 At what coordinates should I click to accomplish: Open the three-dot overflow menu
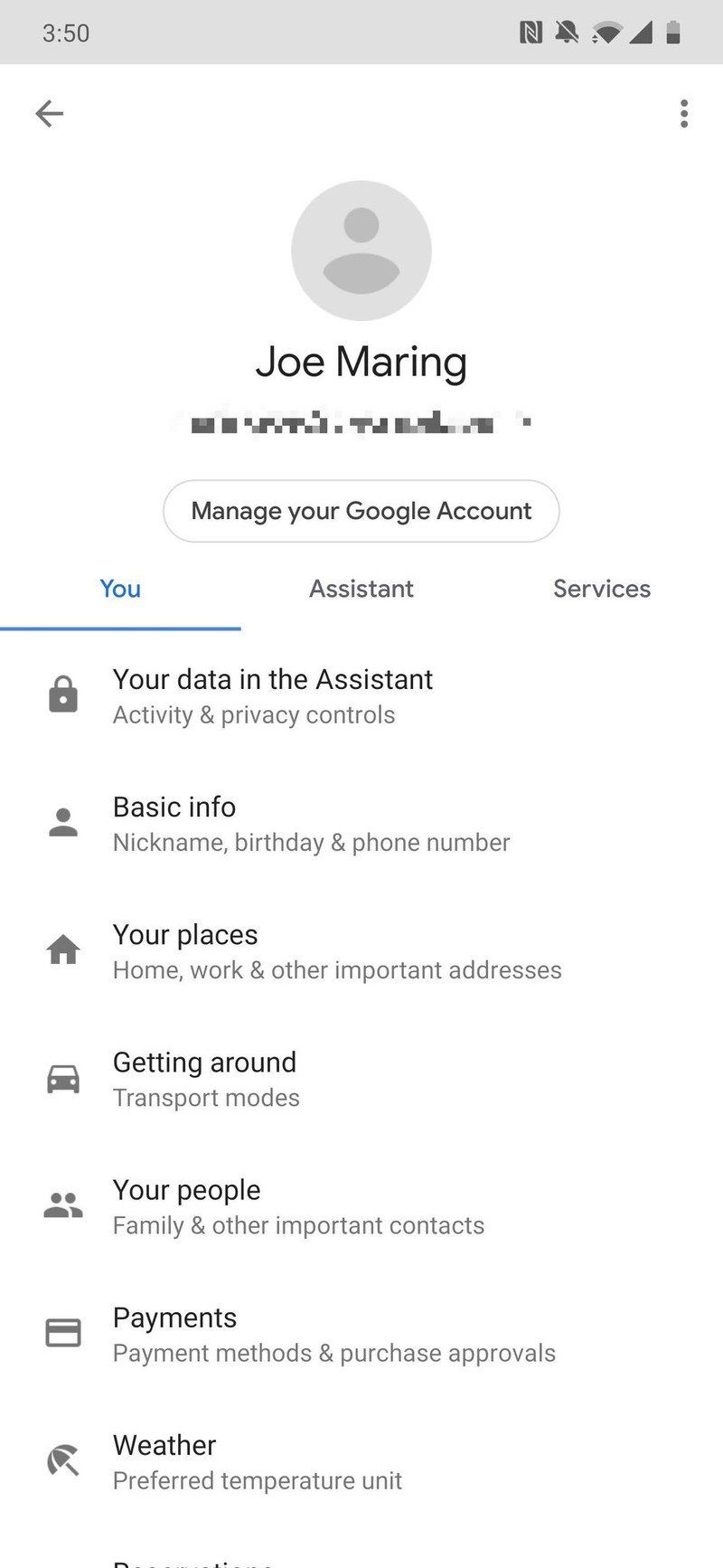click(683, 113)
